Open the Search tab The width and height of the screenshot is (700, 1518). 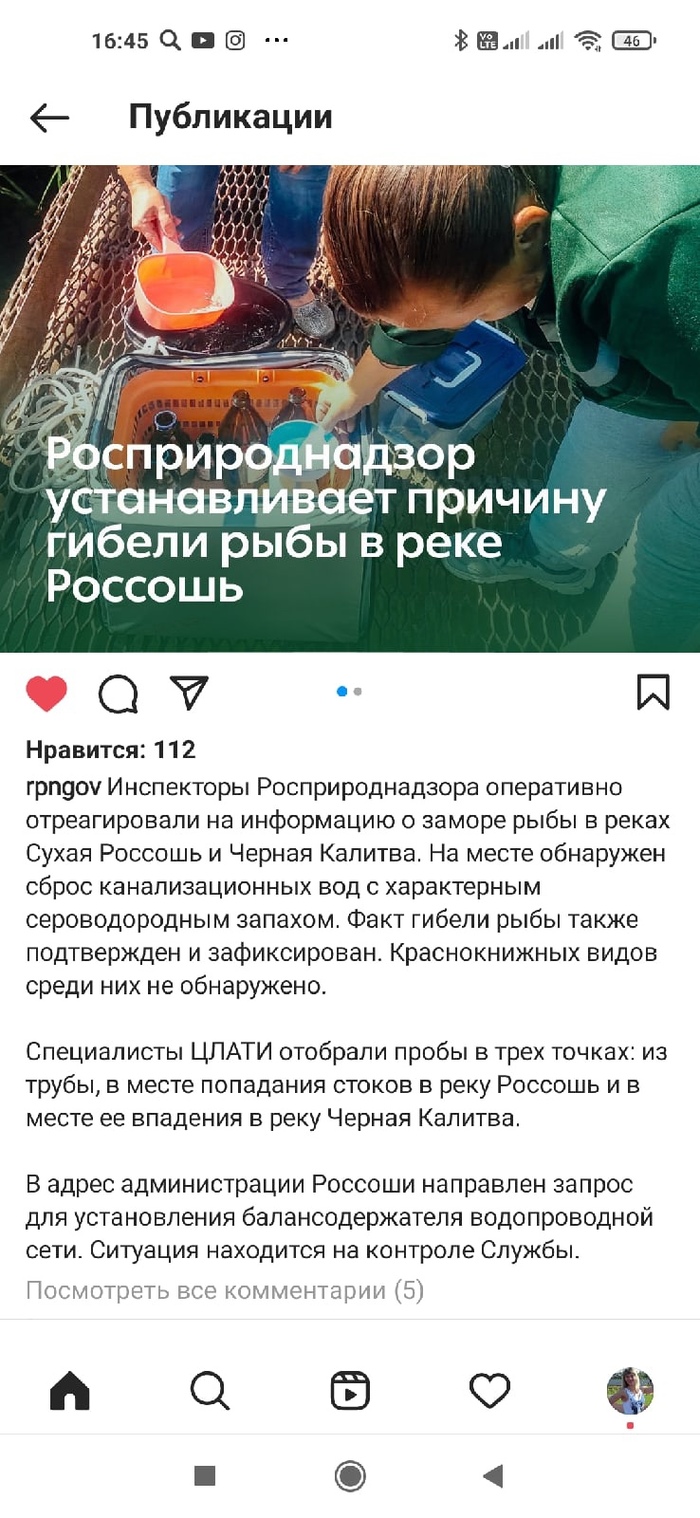click(x=210, y=1390)
